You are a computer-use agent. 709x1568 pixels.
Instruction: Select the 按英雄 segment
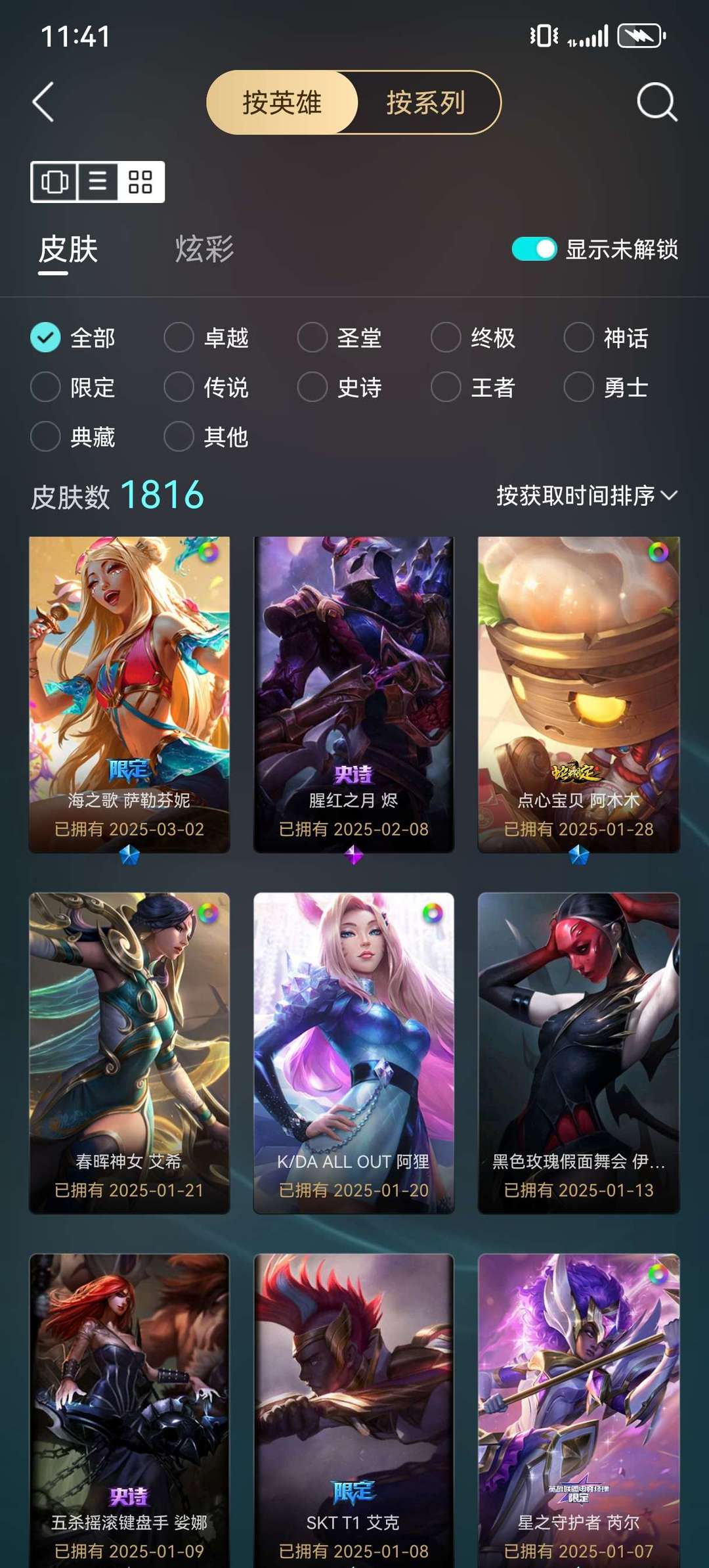282,102
